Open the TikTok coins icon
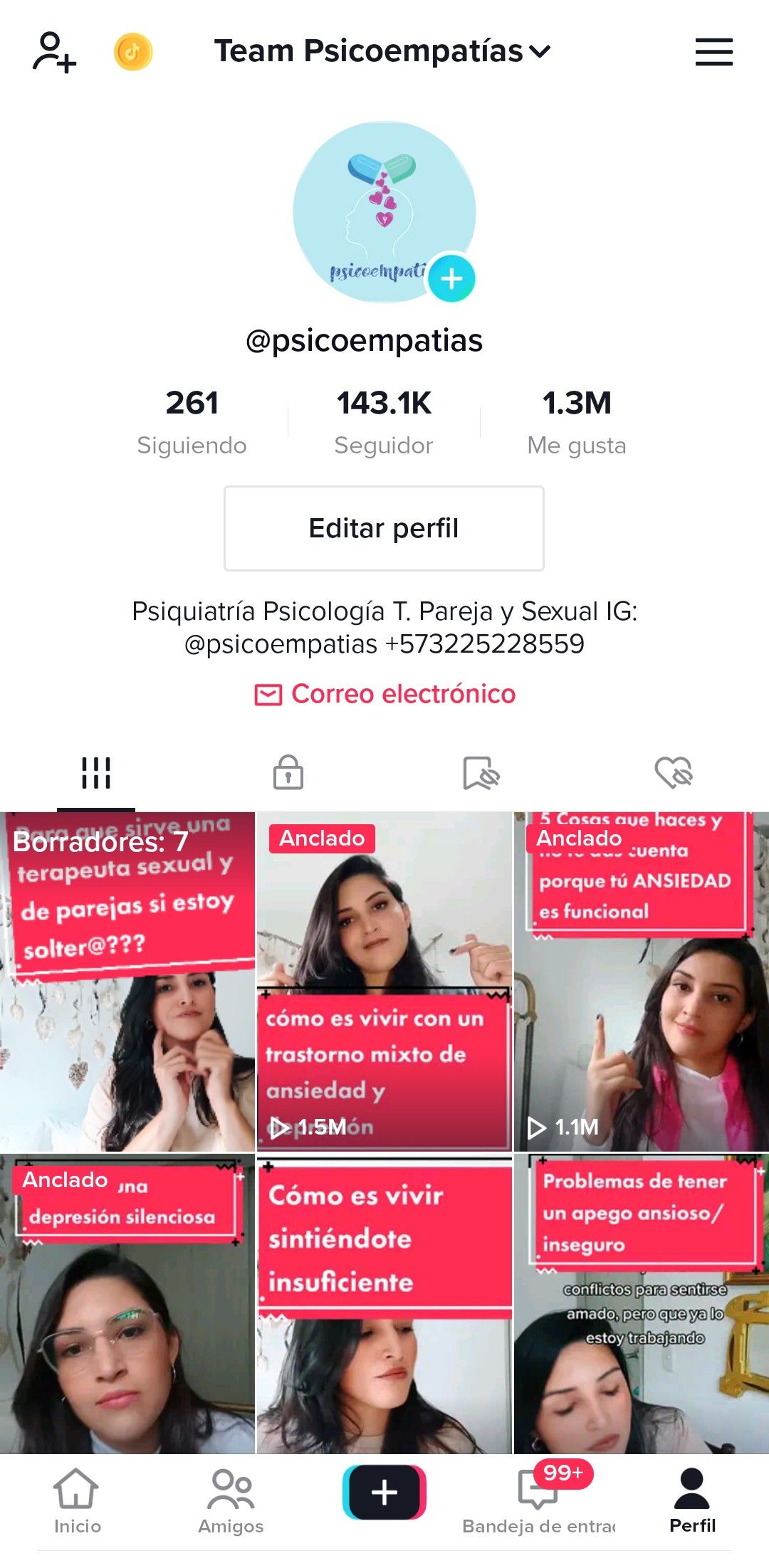Viewport: 769px width, 1568px height. coord(133,52)
